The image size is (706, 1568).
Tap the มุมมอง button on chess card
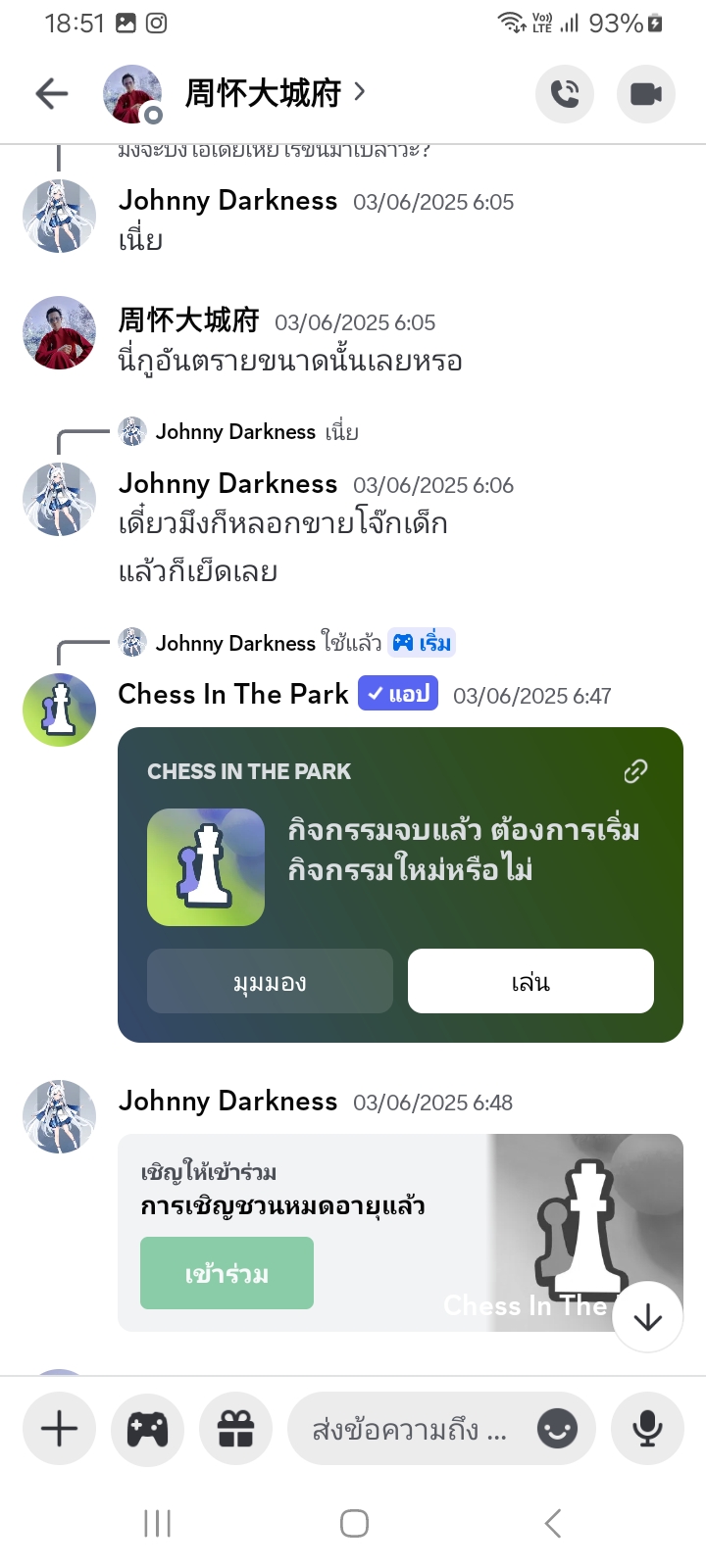pos(270,981)
